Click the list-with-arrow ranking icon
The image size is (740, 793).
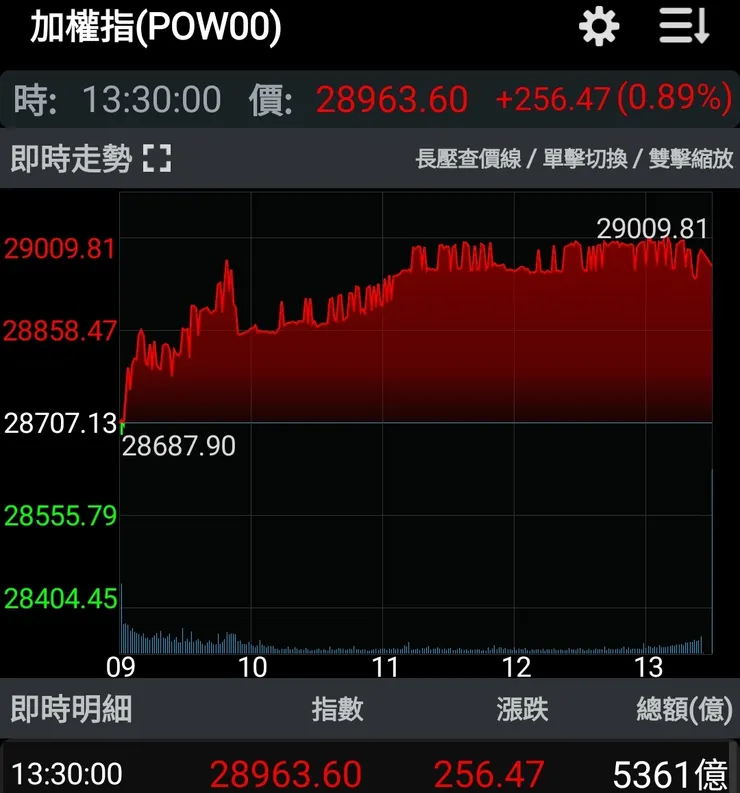pos(684,26)
